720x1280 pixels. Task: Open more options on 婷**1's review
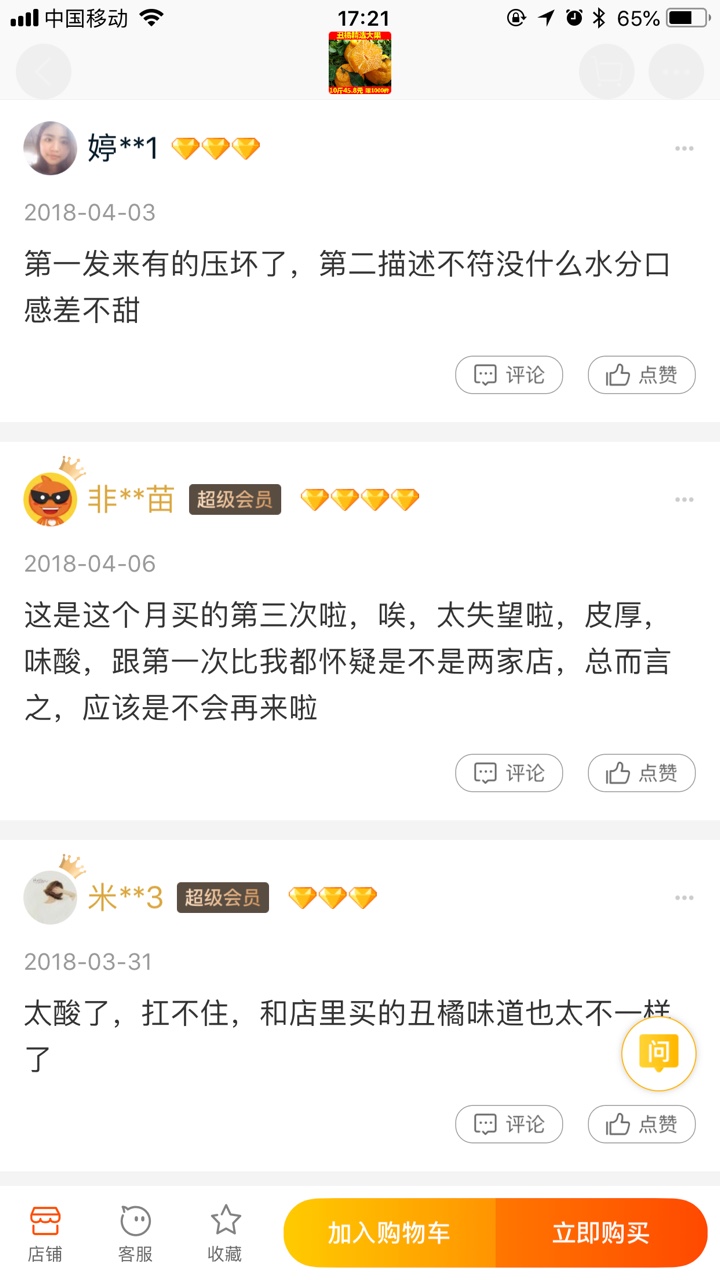684,149
